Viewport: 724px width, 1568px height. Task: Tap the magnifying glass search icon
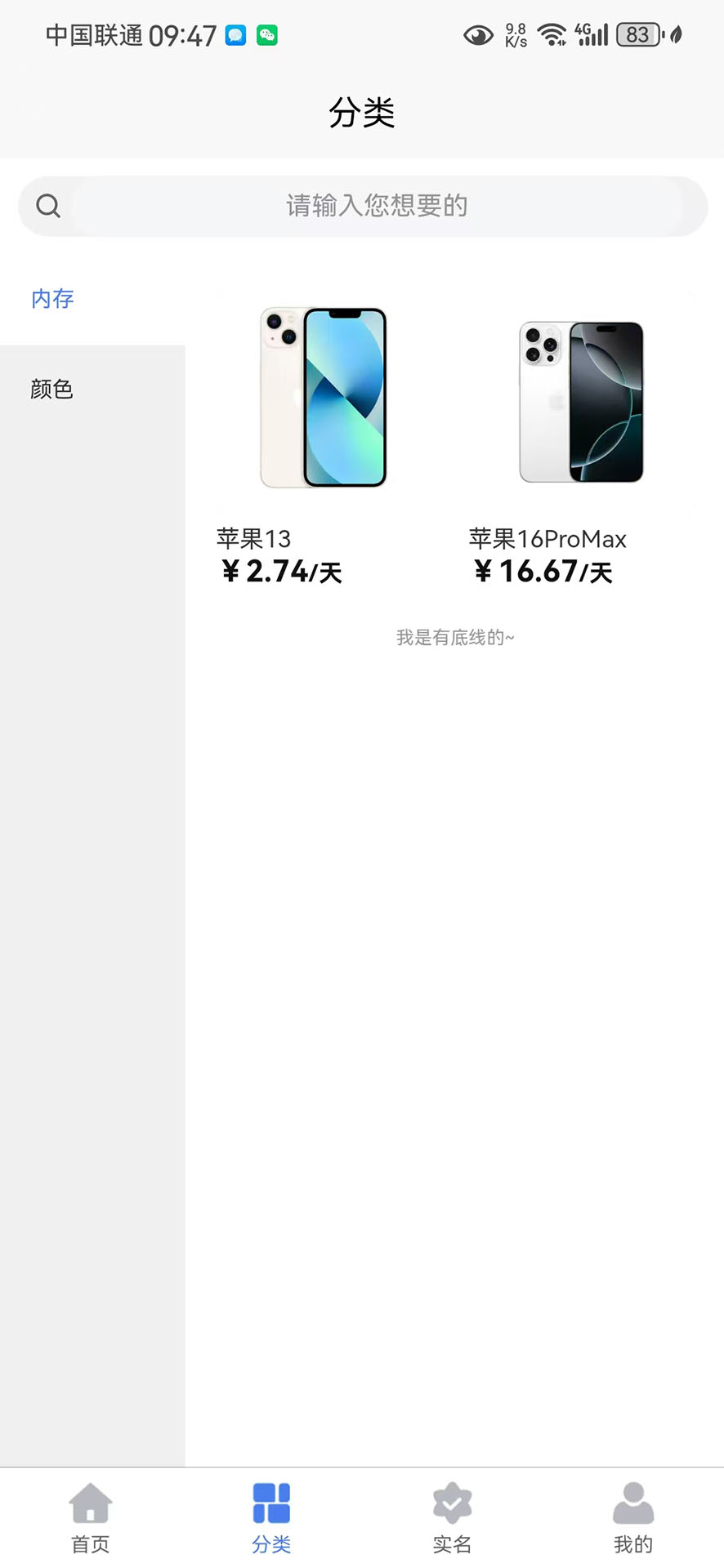[x=48, y=205]
